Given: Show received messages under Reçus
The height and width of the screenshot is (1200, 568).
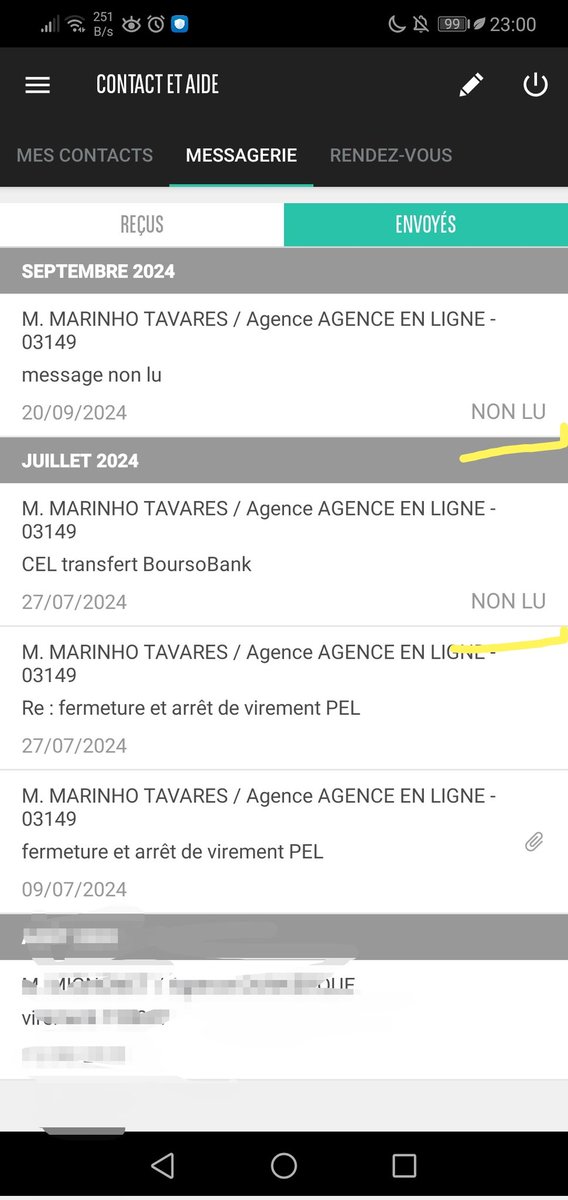Looking at the screenshot, I should tap(142, 224).
